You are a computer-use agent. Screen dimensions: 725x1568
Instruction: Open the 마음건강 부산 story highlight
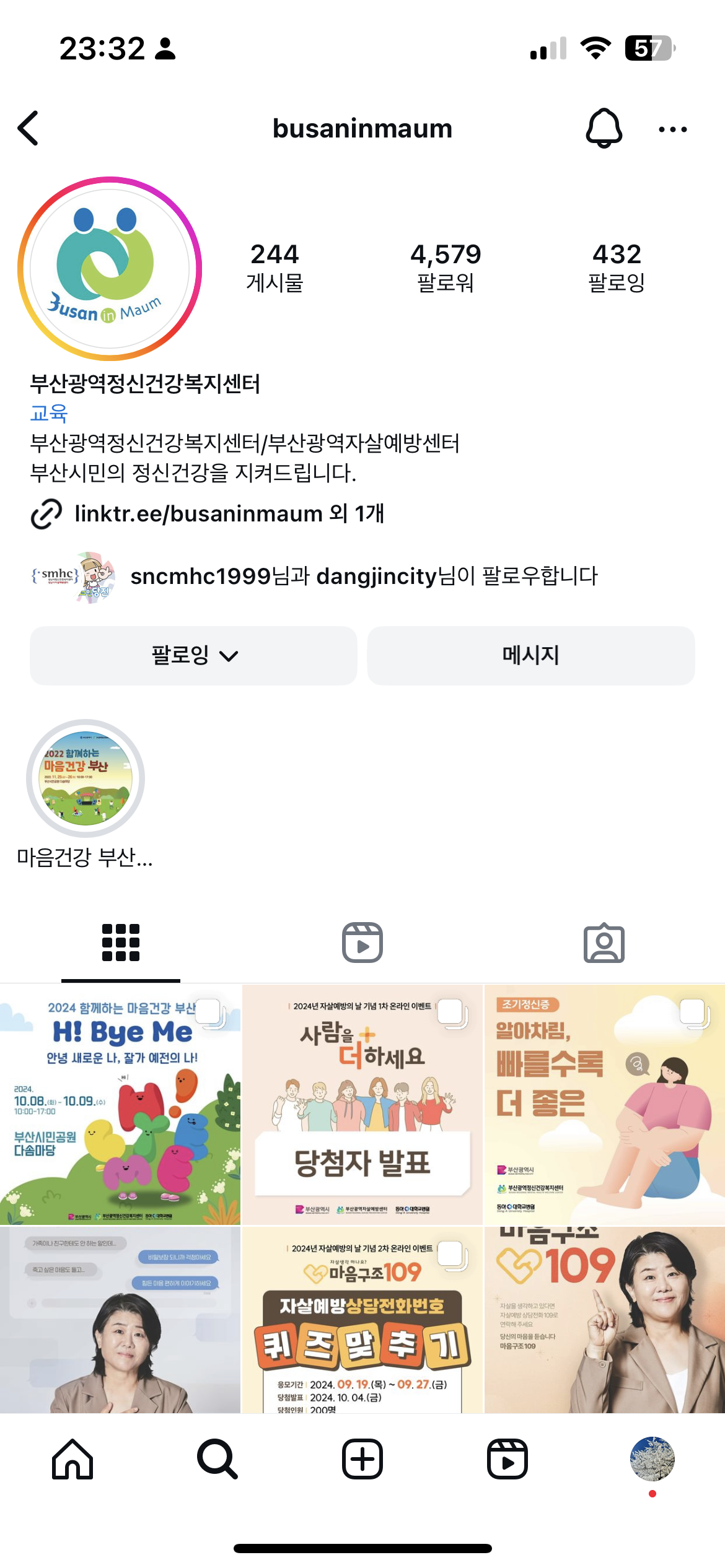pos(86,778)
